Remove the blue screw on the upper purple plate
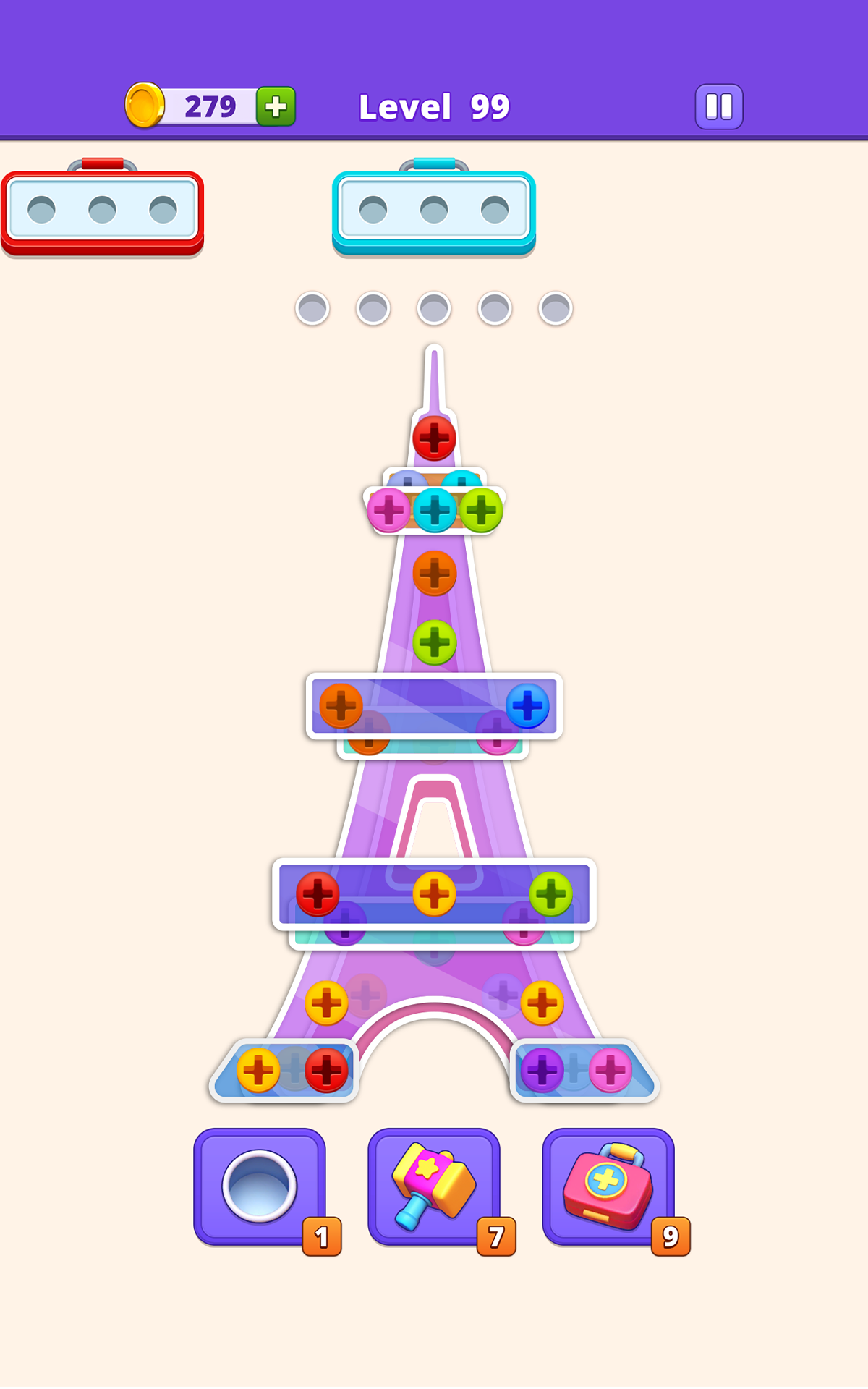 point(527,706)
